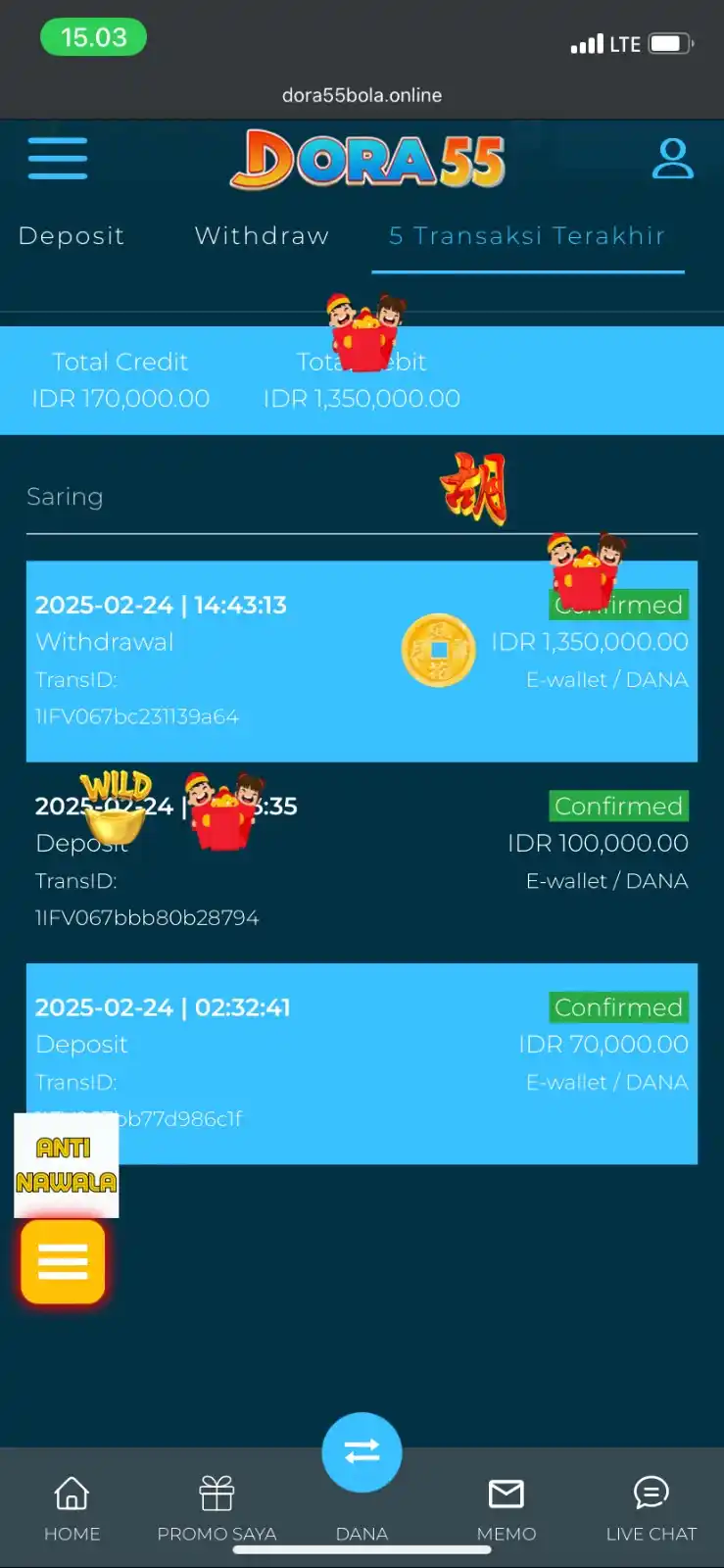
Task: Open the hamburger menu drawer
Action: [x=58, y=159]
